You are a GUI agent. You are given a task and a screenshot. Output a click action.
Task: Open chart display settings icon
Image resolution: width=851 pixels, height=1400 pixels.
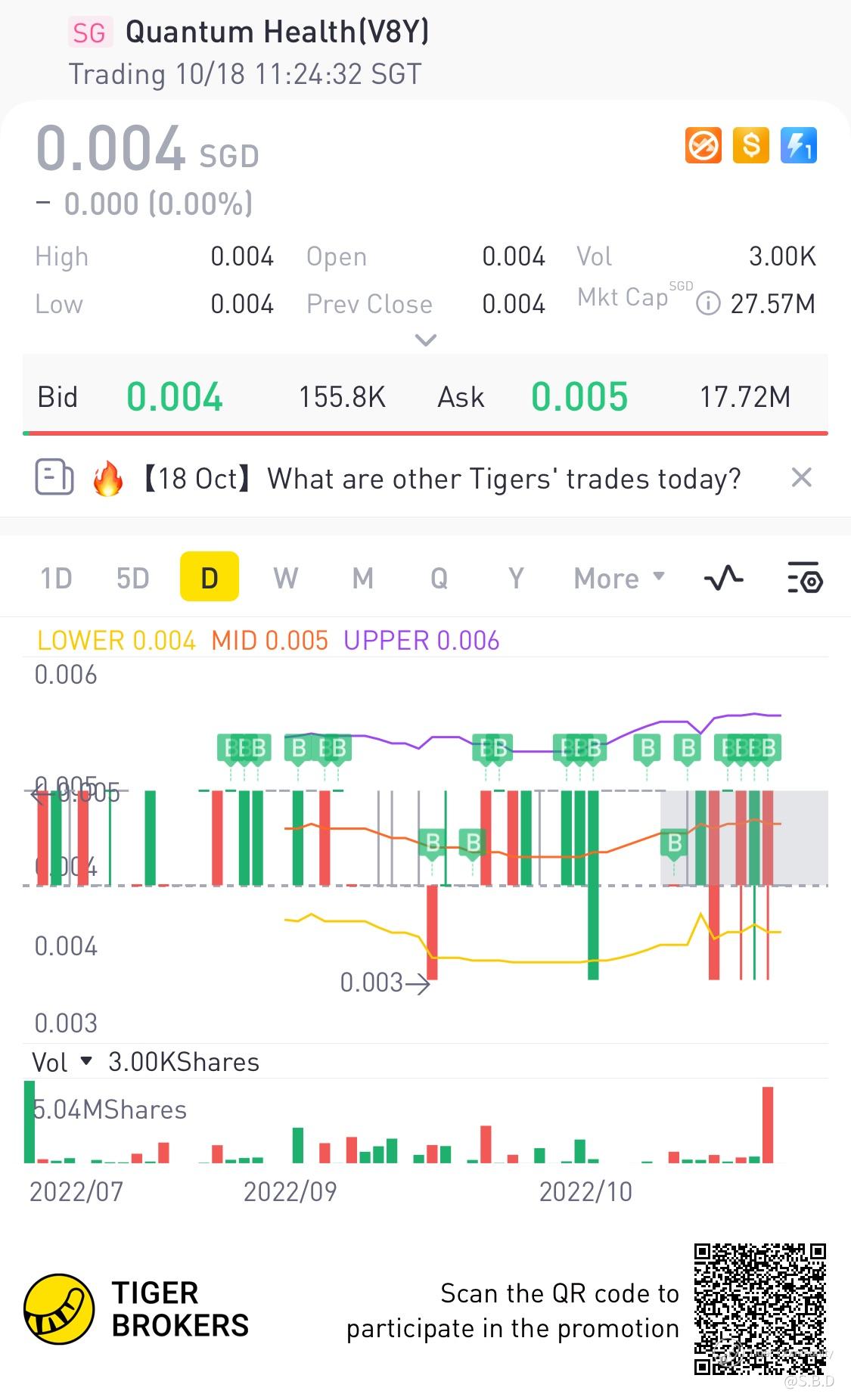click(x=804, y=579)
